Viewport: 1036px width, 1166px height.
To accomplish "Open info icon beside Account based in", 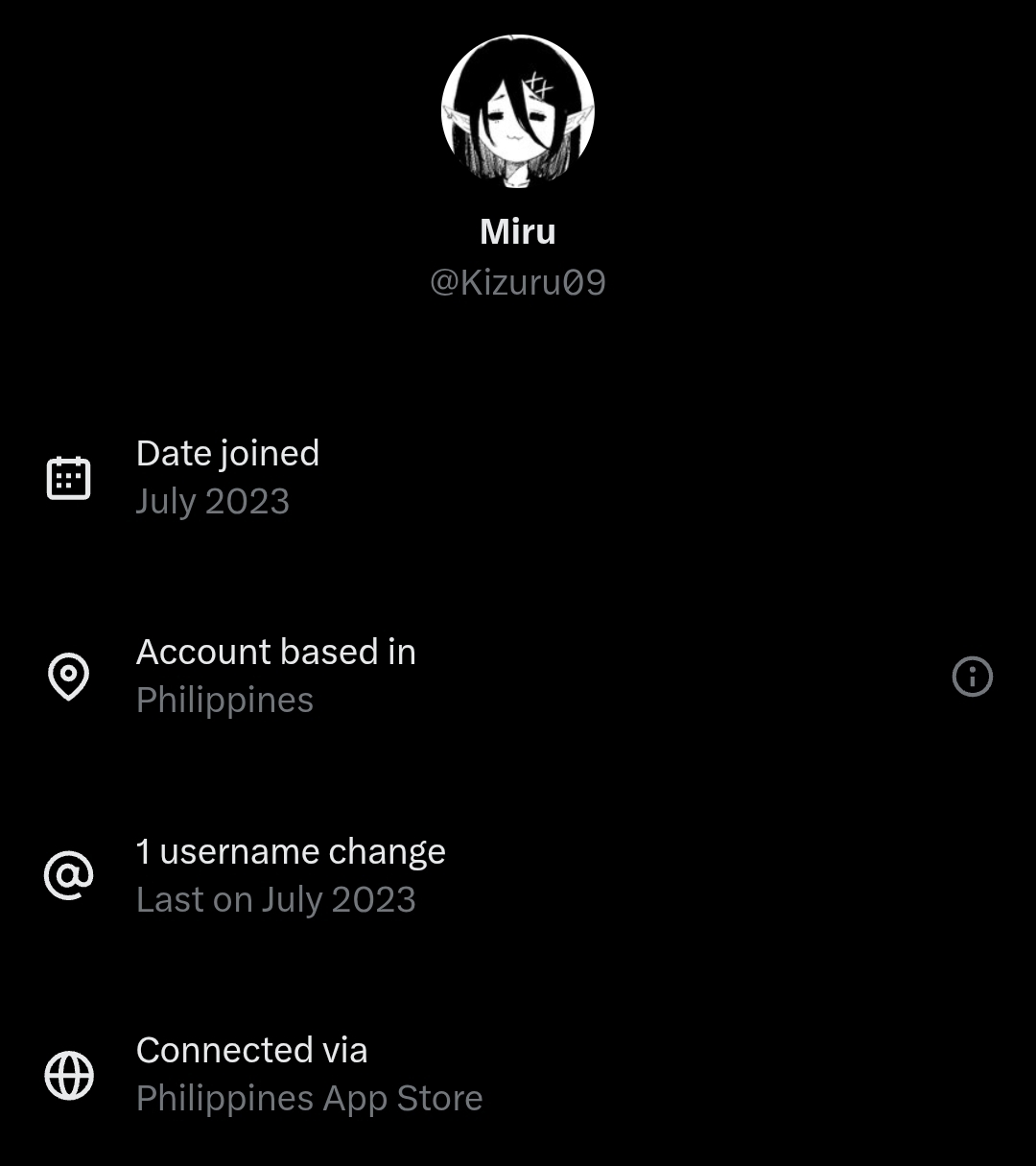I will (x=972, y=677).
